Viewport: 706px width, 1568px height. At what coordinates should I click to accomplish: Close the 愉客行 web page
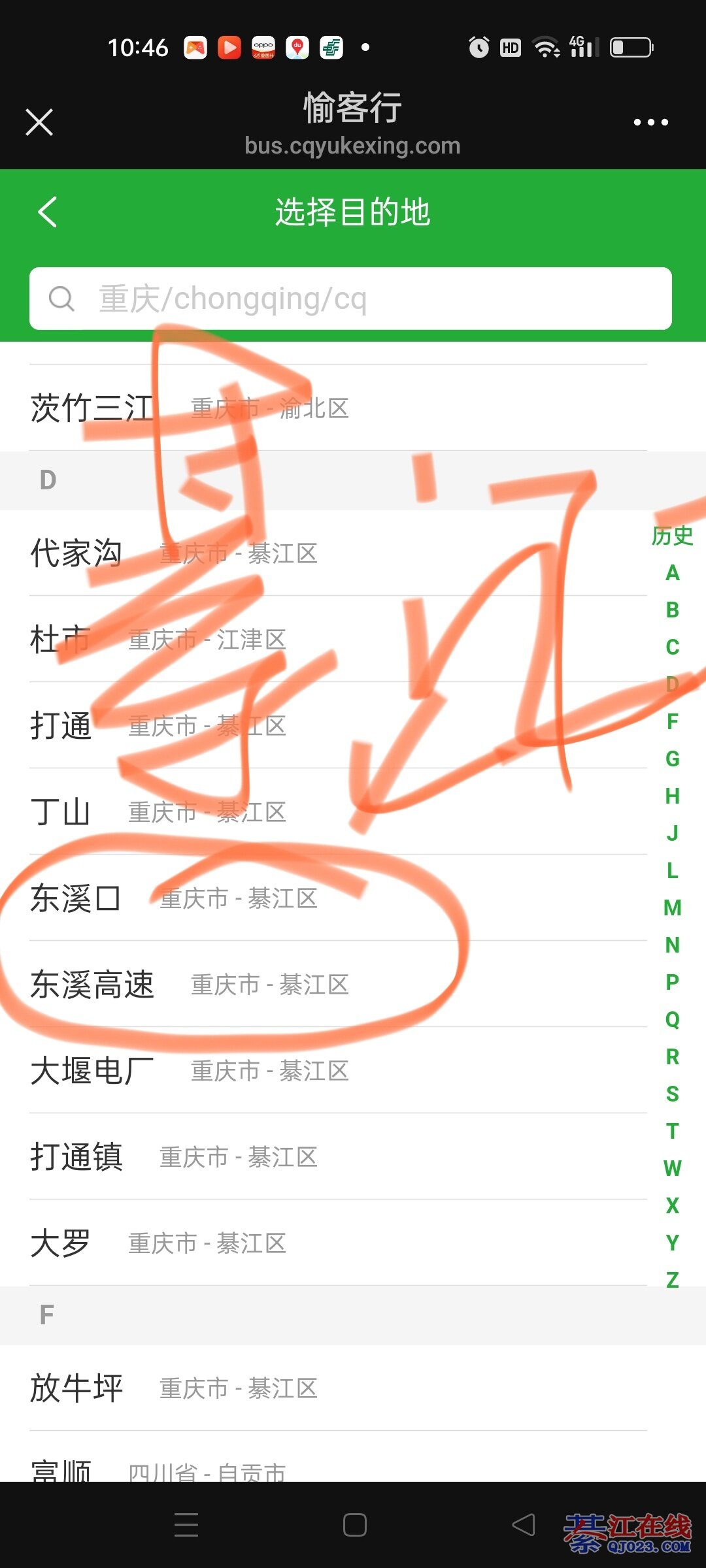(39, 122)
